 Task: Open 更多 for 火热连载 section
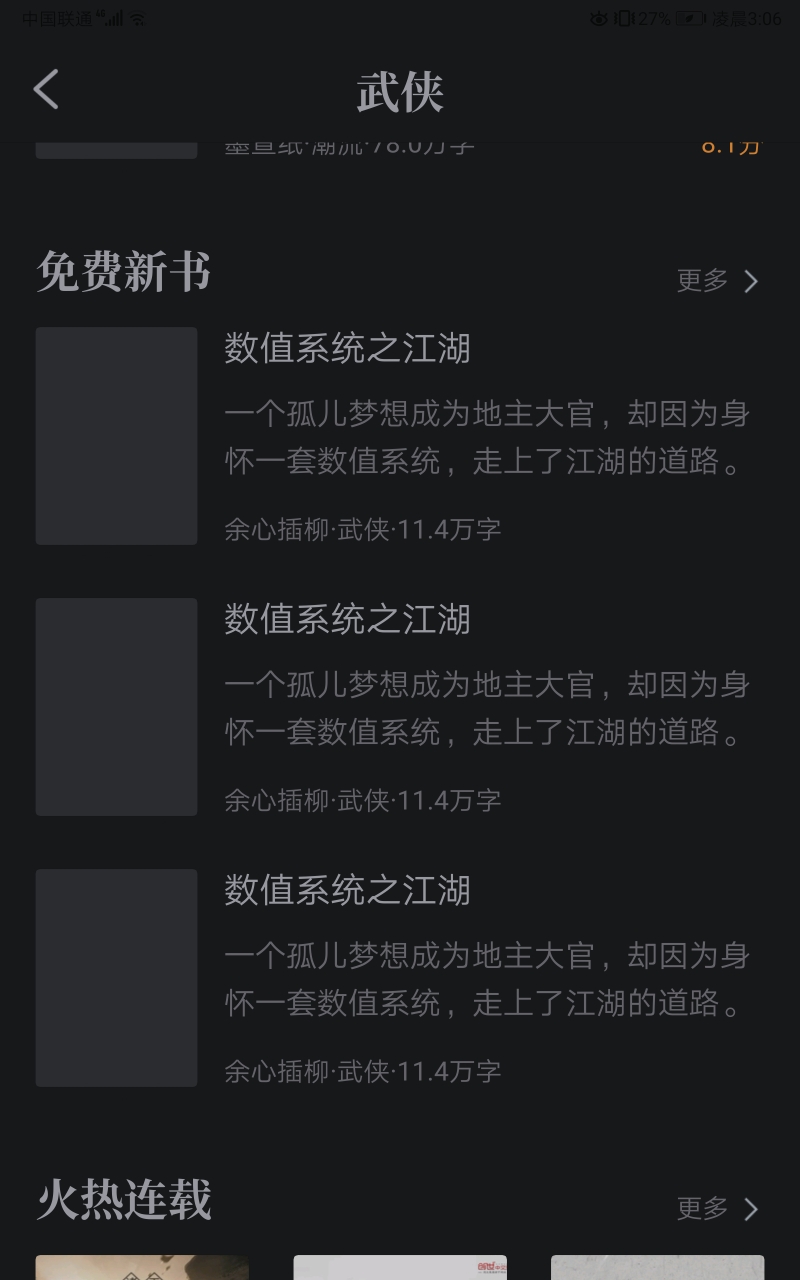[718, 1209]
